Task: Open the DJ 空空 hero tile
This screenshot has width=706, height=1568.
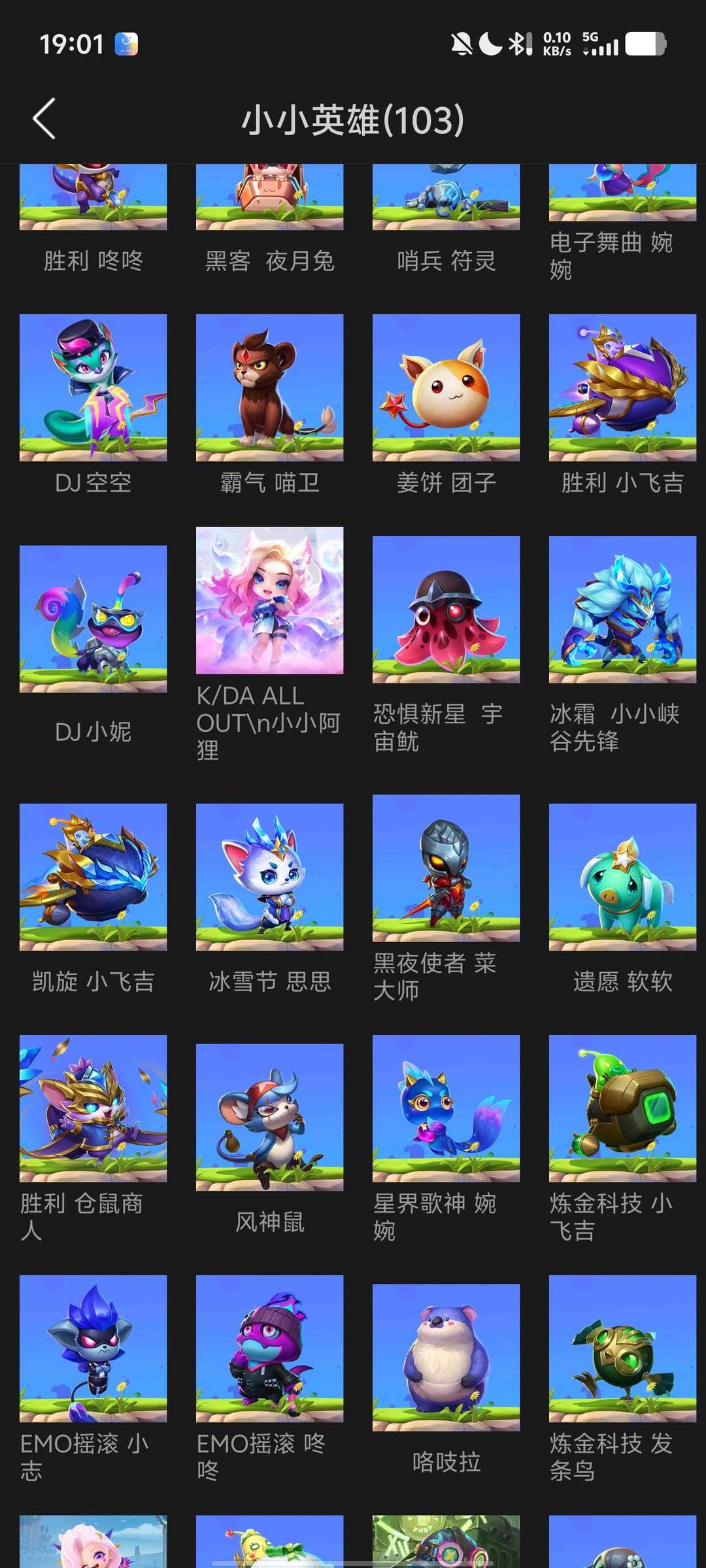Action: click(93, 388)
